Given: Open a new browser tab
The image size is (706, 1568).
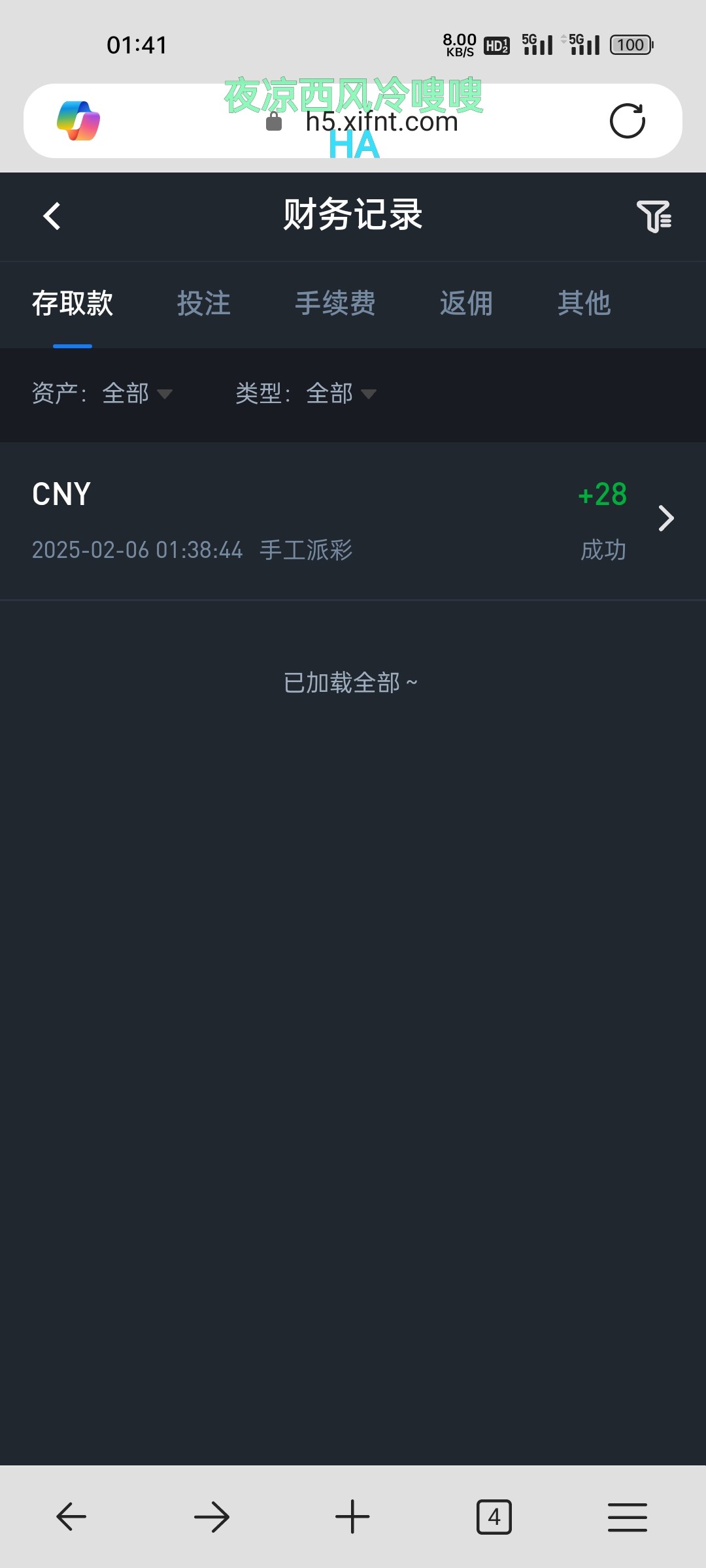Looking at the screenshot, I should [352, 1516].
